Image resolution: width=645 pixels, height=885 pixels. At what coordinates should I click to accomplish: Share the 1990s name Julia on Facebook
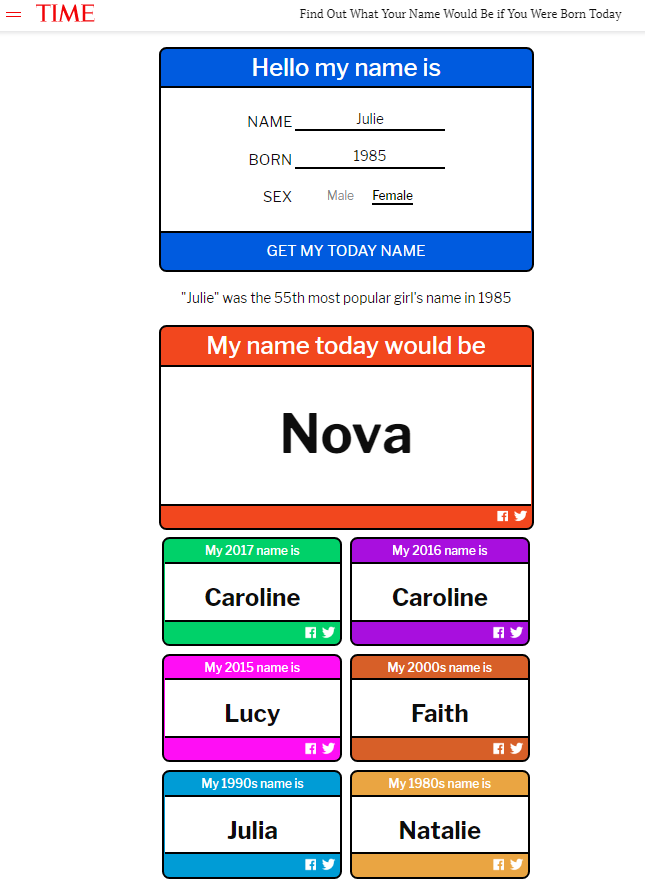click(311, 864)
